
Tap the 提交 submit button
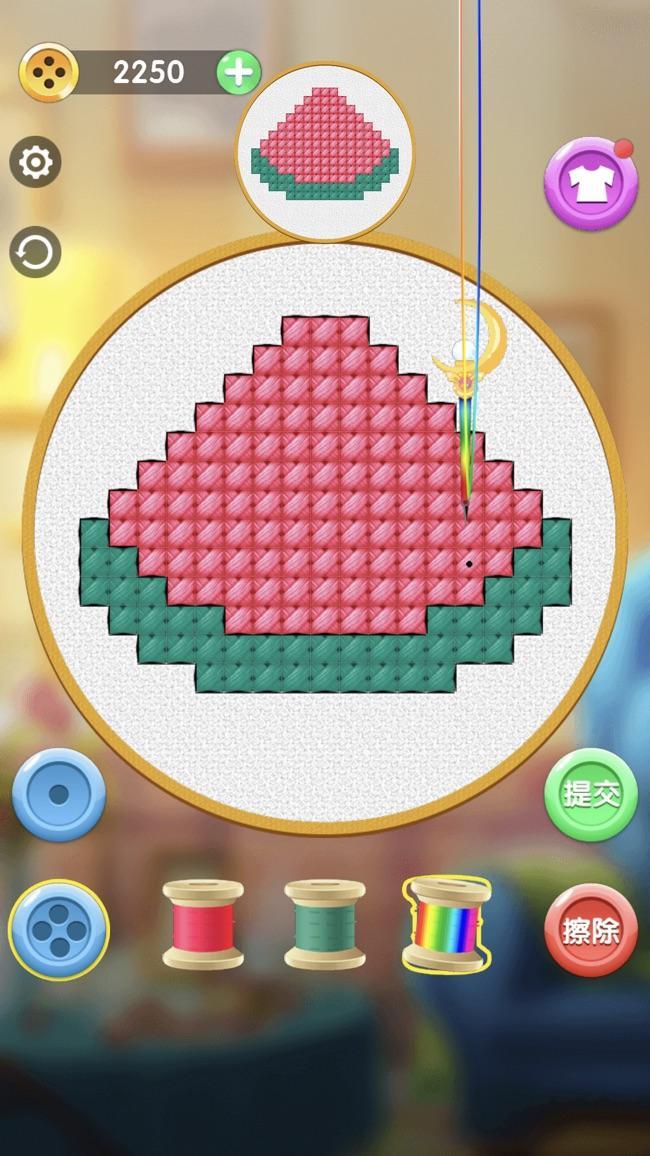[x=591, y=794]
